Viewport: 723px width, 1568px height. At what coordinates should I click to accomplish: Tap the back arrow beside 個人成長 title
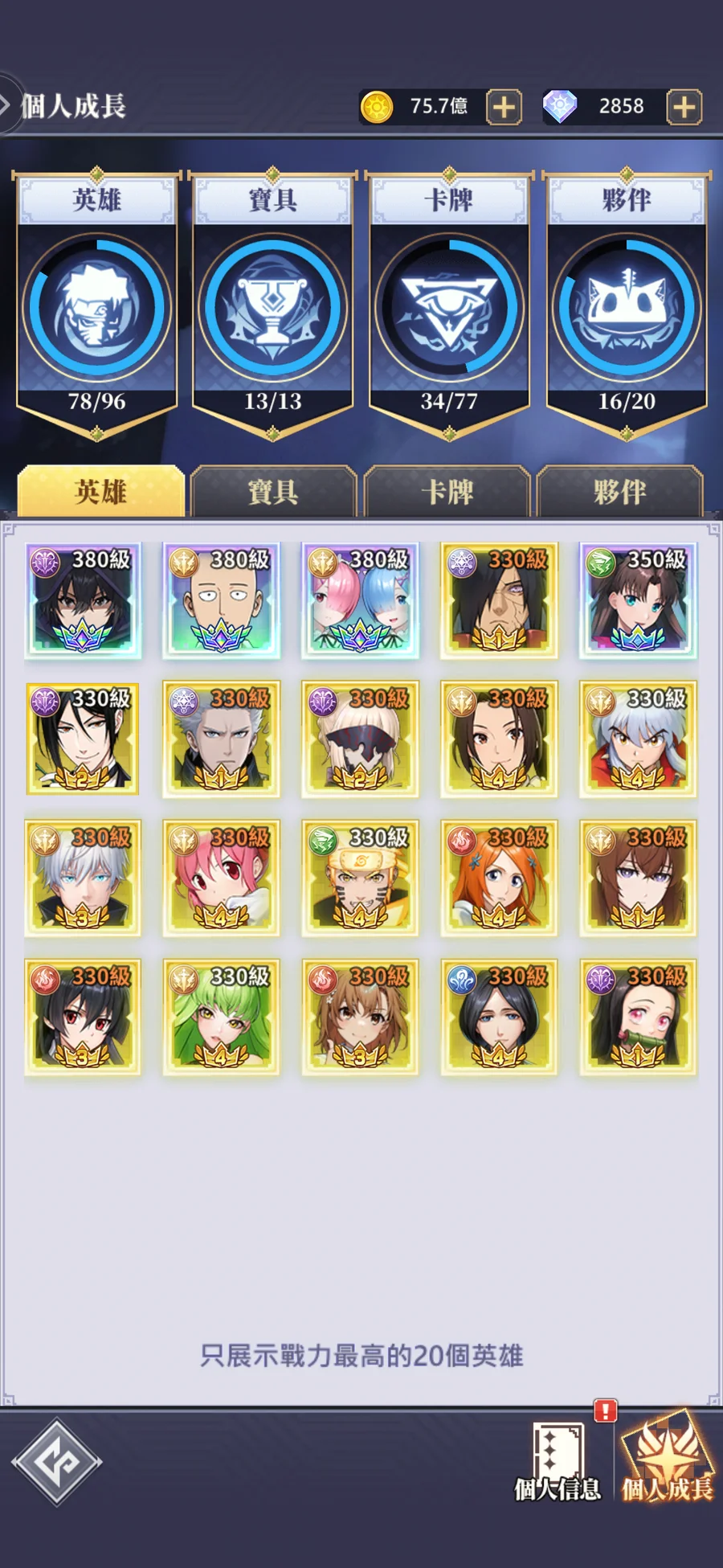click(6, 104)
